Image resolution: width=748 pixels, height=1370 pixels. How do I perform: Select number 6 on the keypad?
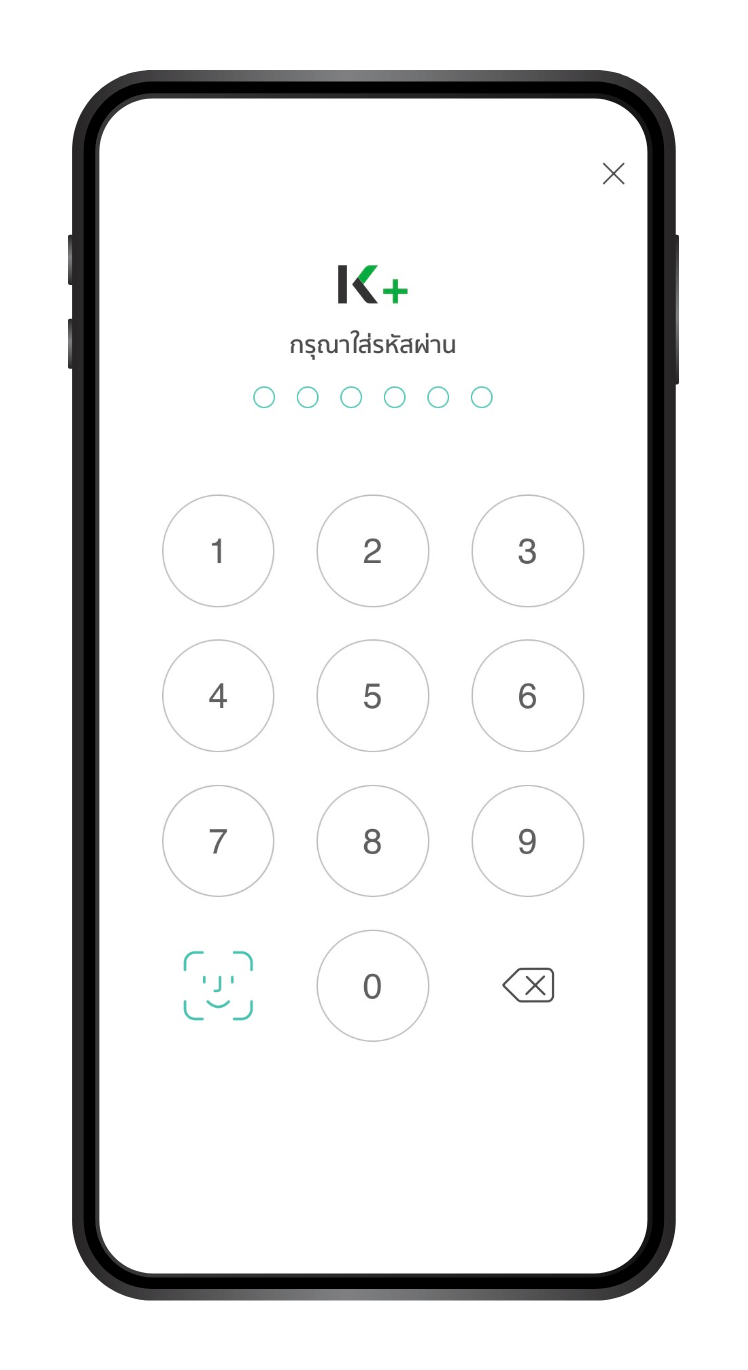tap(527, 696)
